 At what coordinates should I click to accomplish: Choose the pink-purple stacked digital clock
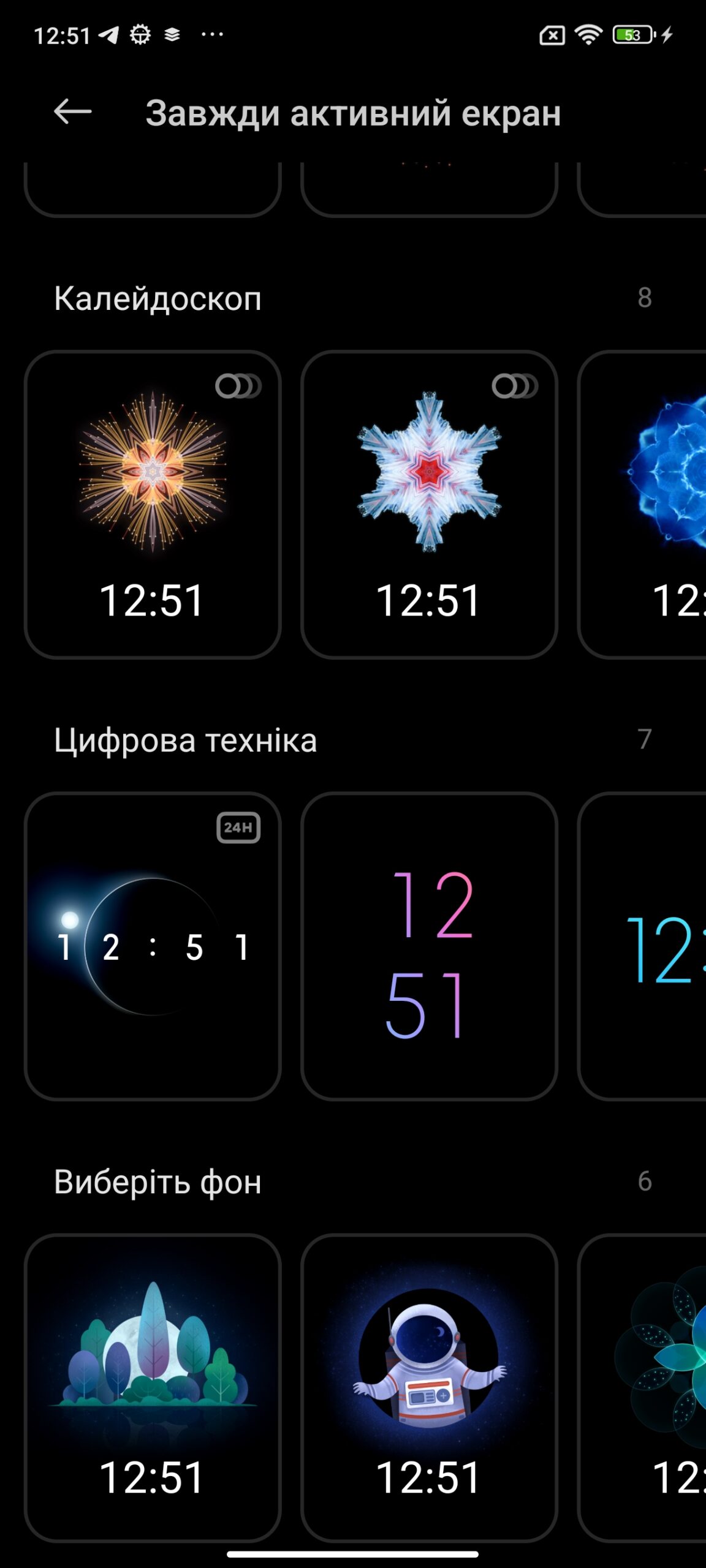[429, 946]
